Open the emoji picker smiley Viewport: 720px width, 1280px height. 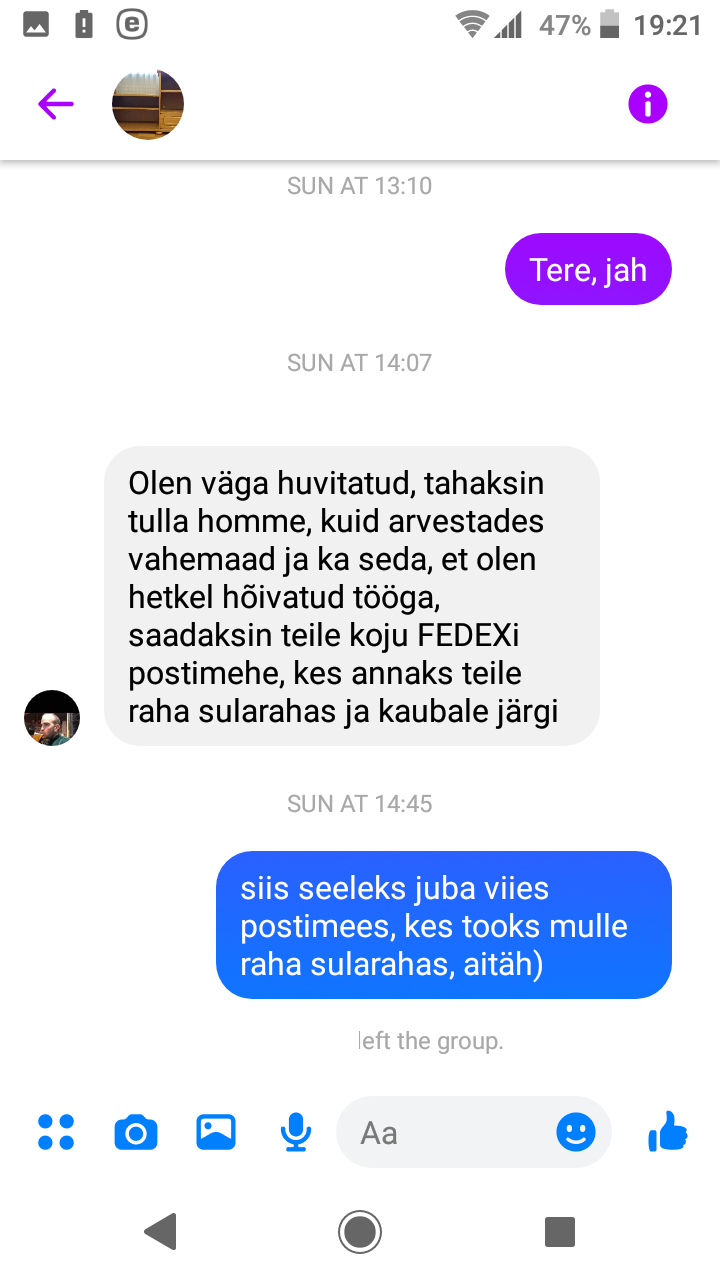[x=576, y=1132]
